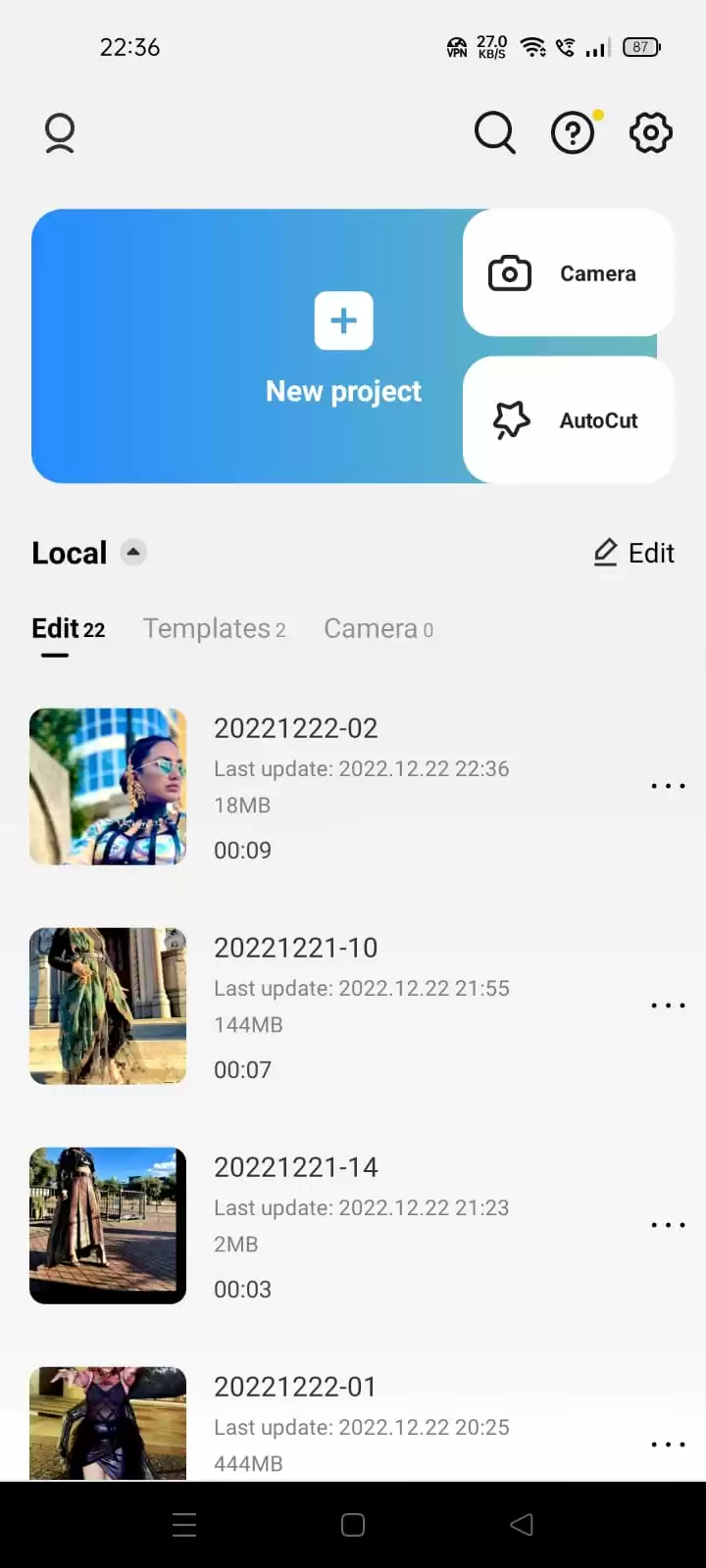
Task: Go back using the system back button
Action: pos(522,1524)
